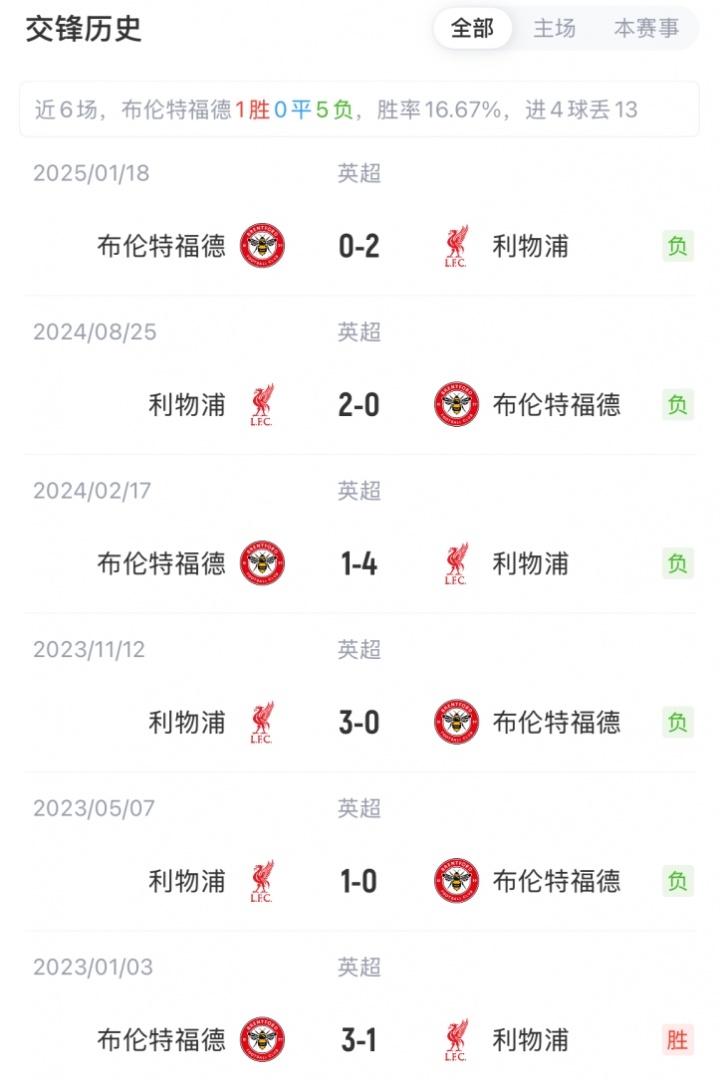View the 2023/05/07 match, score 1-0

[x=359, y=881]
